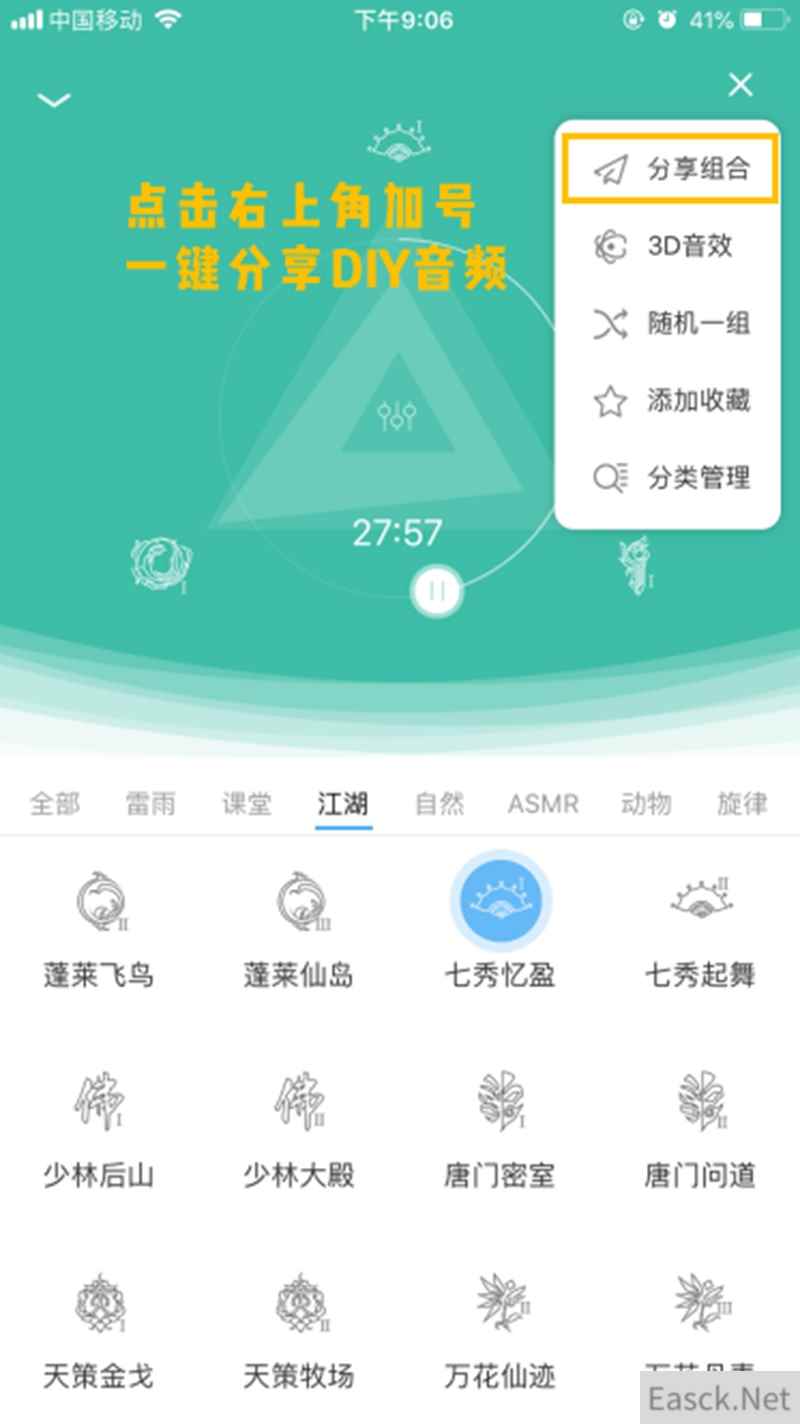Pause the playback timer

[436, 591]
